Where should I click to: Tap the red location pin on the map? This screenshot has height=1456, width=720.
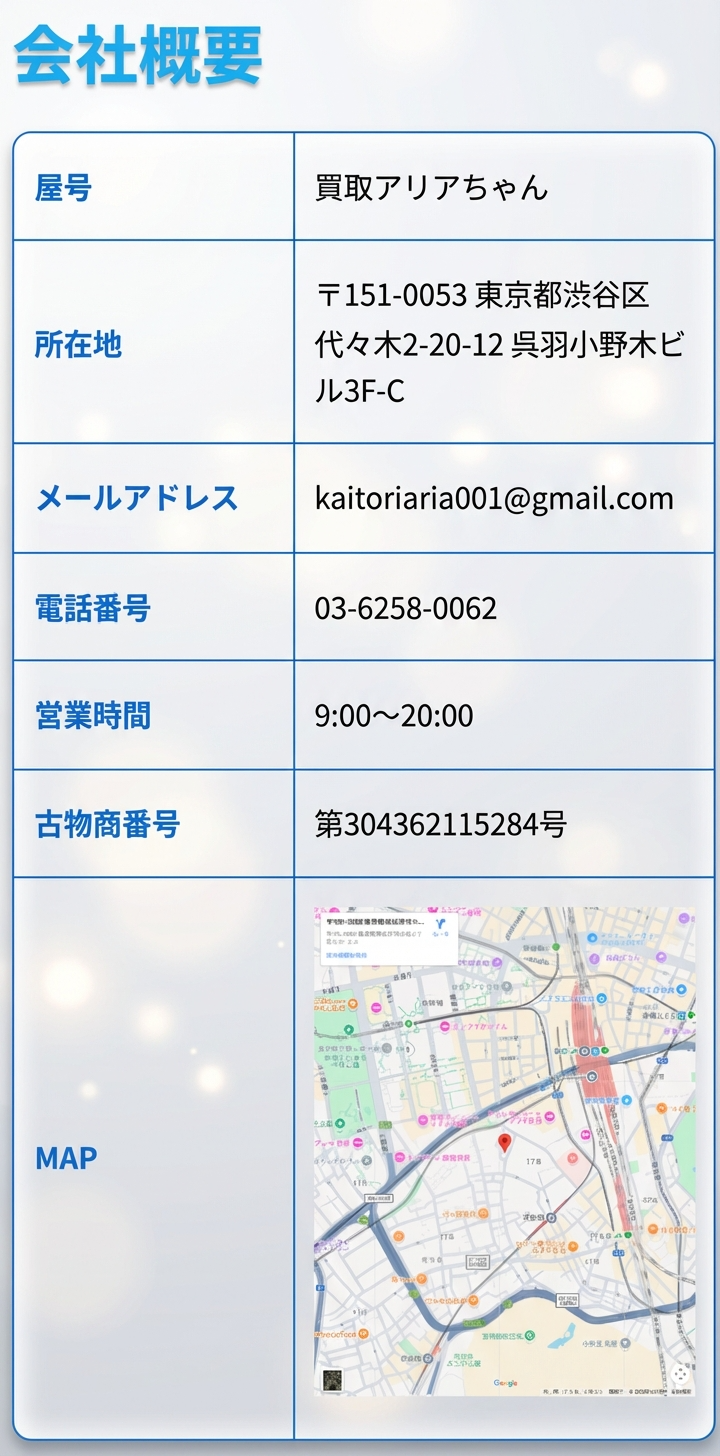pyautogui.click(x=505, y=1143)
